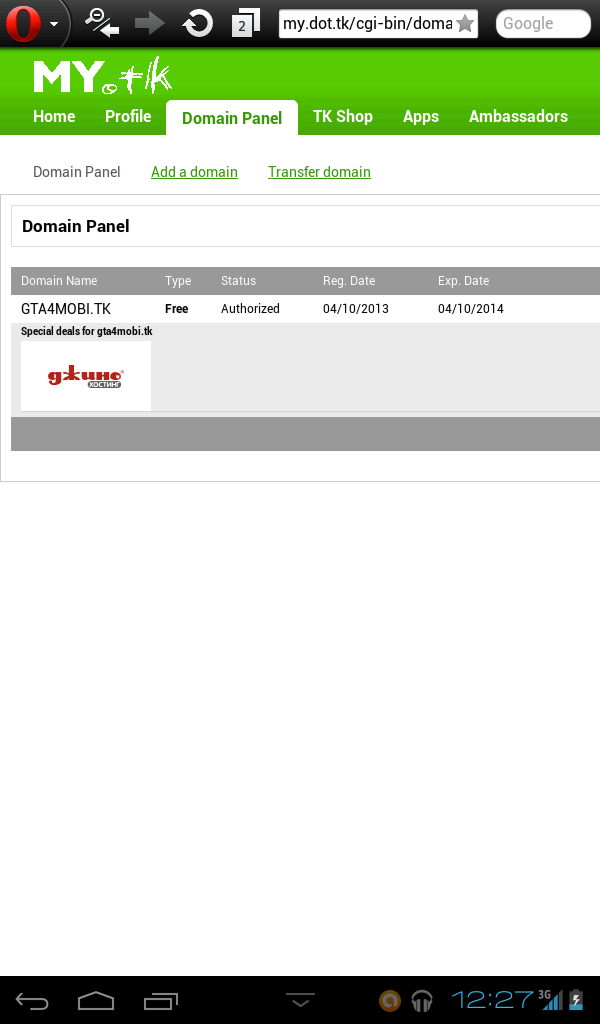Tap the back navigation arrow in Opera
Screen dimensions: 600x1024
[x=102, y=24]
